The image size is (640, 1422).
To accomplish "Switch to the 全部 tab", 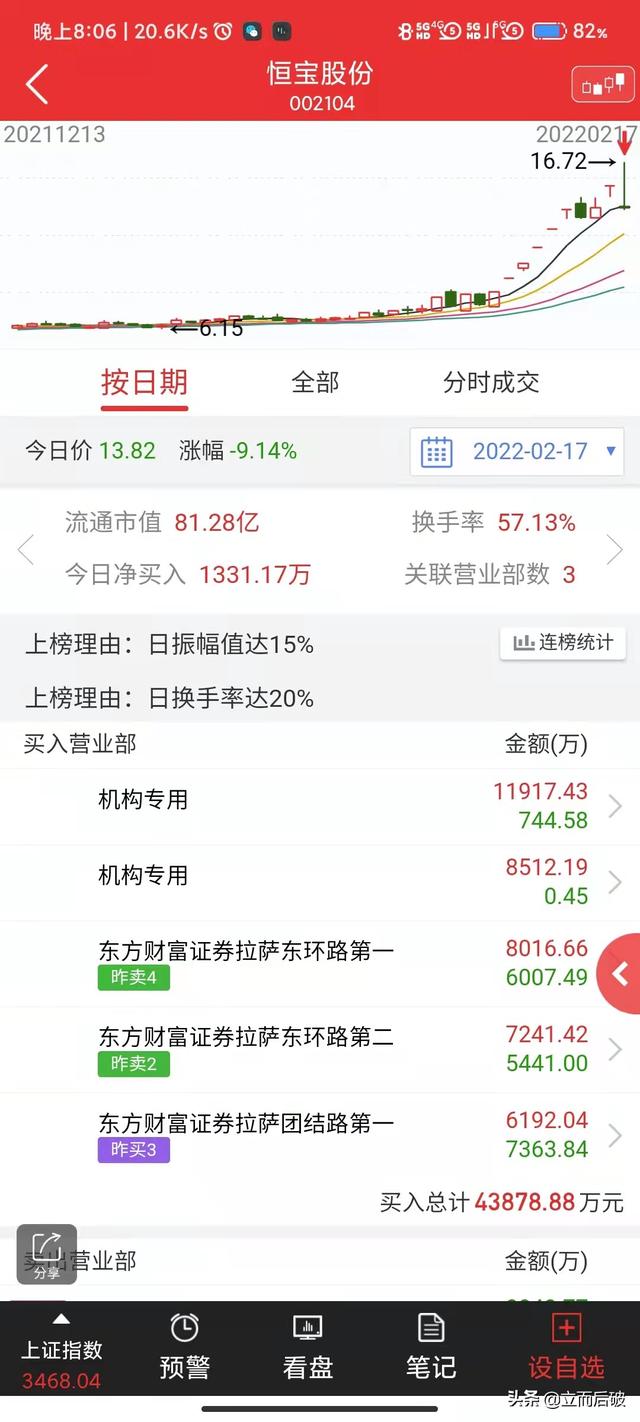I will [315, 382].
